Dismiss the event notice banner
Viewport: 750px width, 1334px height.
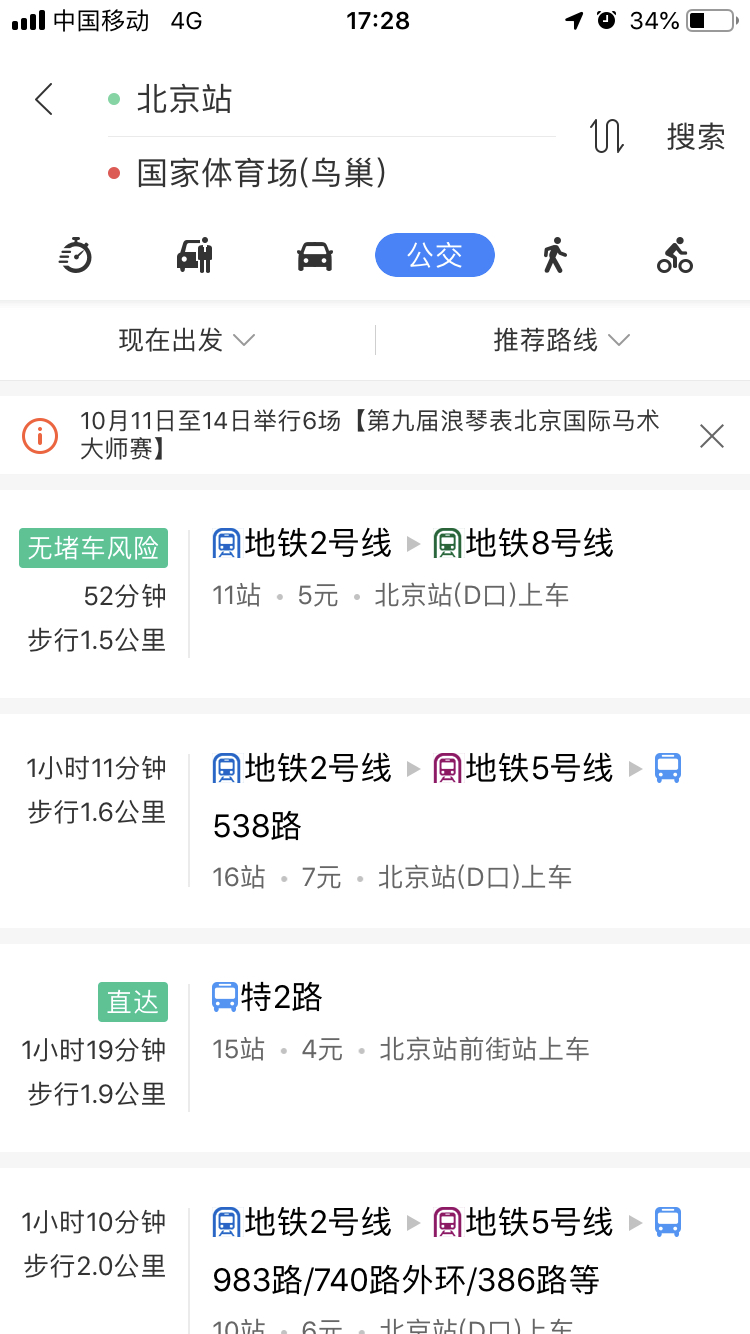[x=711, y=436]
